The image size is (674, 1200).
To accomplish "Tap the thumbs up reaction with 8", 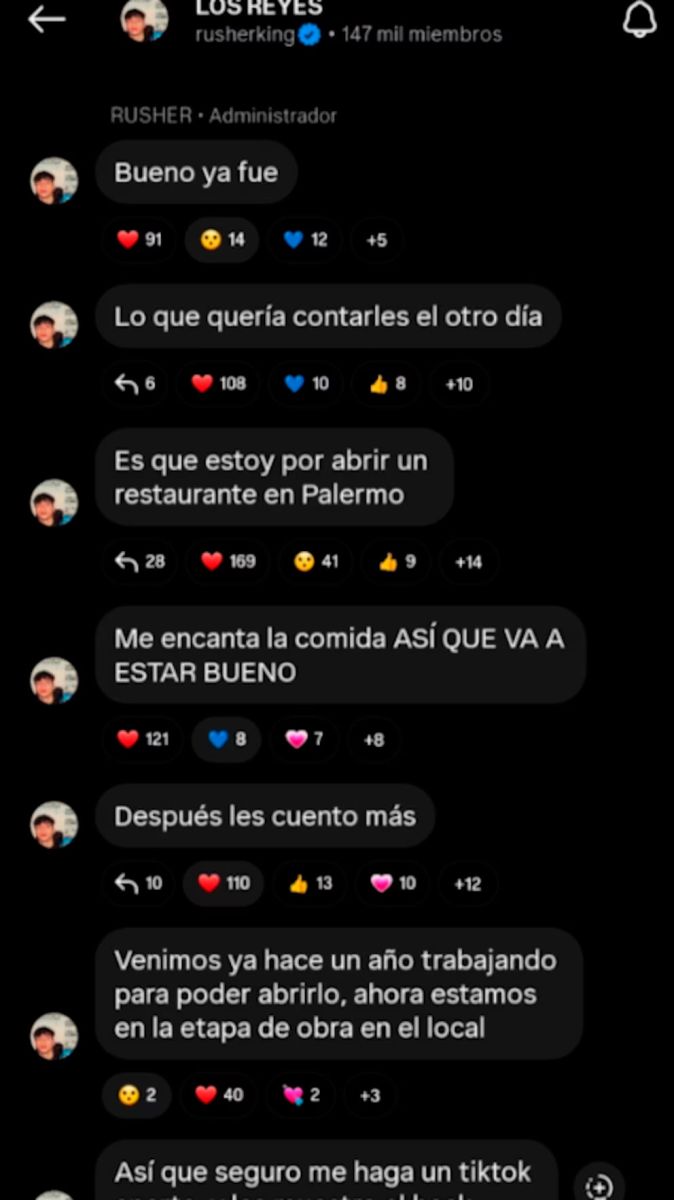I will pyautogui.click(x=387, y=383).
